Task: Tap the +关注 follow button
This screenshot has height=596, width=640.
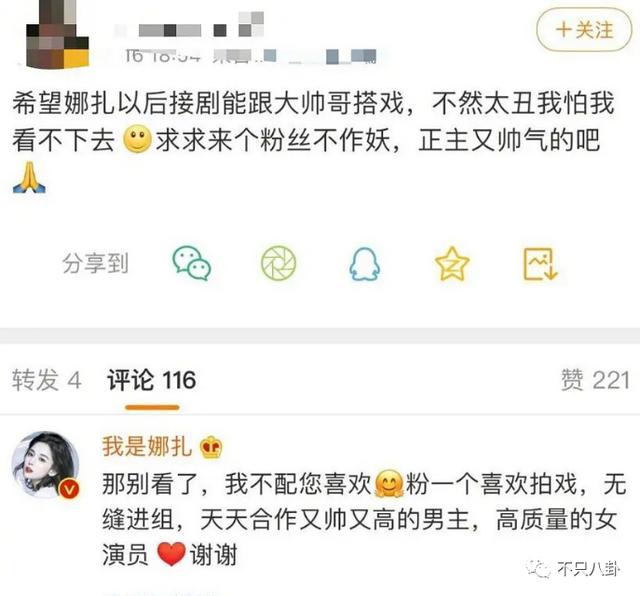Action: (x=586, y=29)
